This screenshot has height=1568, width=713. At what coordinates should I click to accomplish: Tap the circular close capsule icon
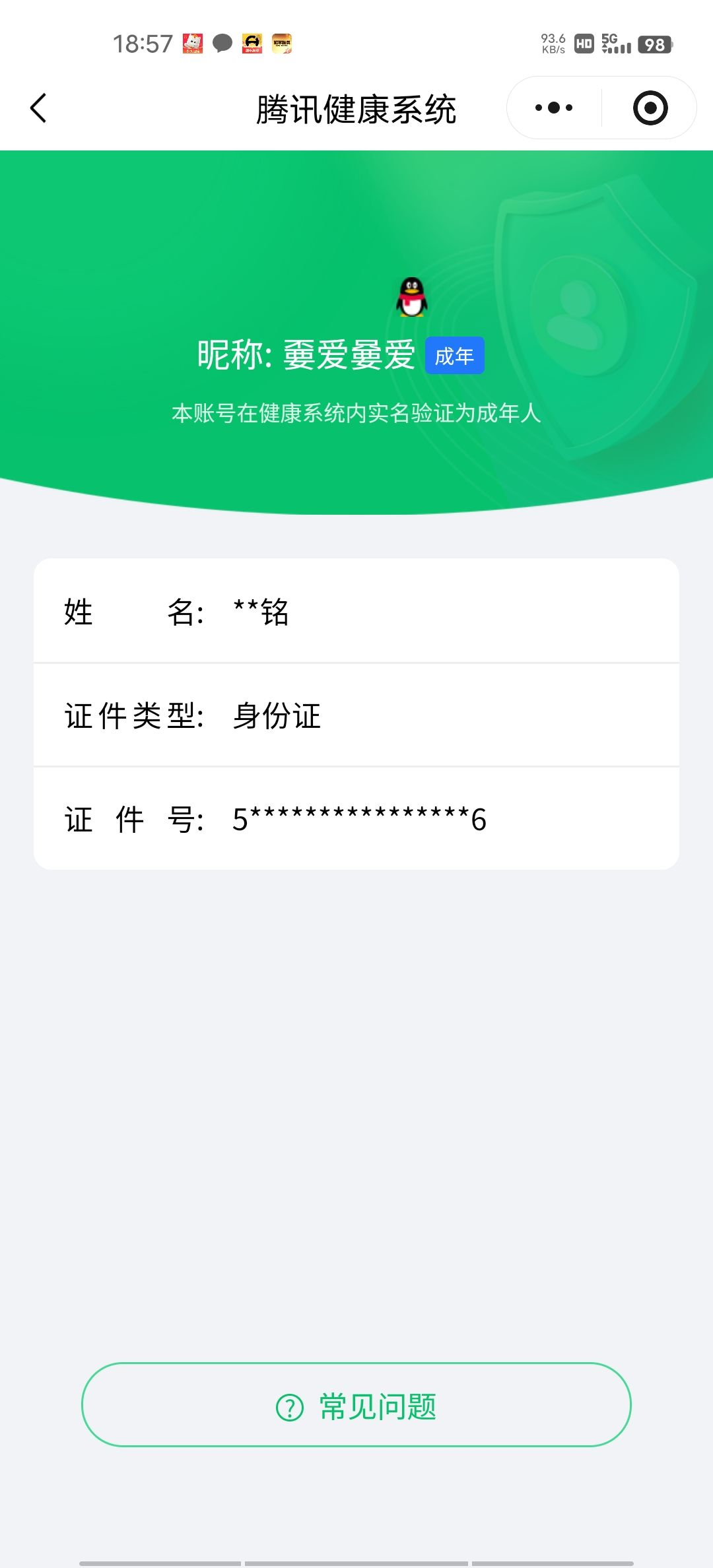[x=648, y=108]
